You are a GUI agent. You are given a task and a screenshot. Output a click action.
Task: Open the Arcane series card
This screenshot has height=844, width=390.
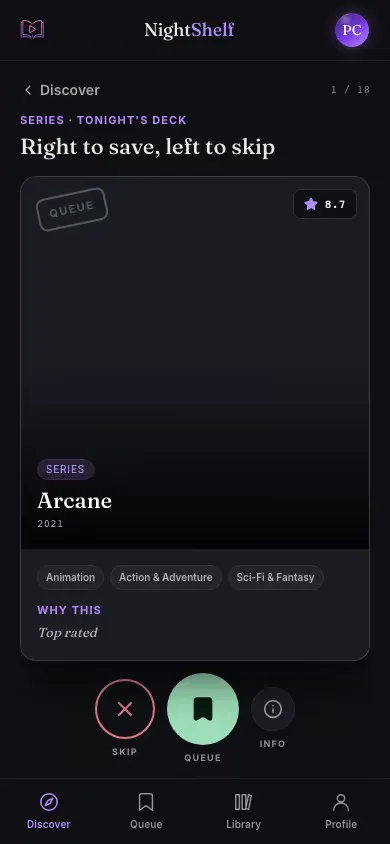pos(195,418)
